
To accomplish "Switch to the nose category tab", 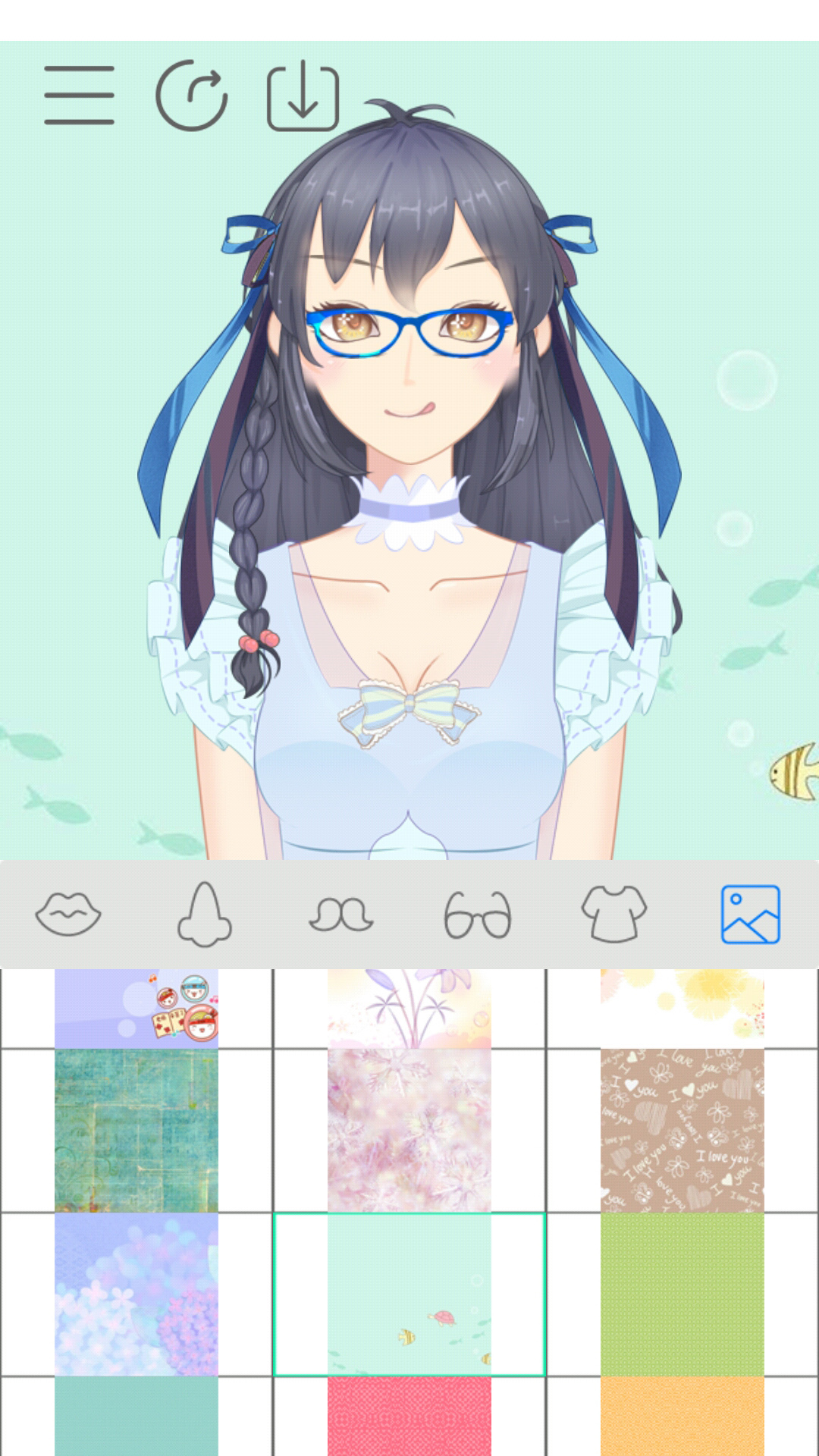I will pyautogui.click(x=204, y=914).
